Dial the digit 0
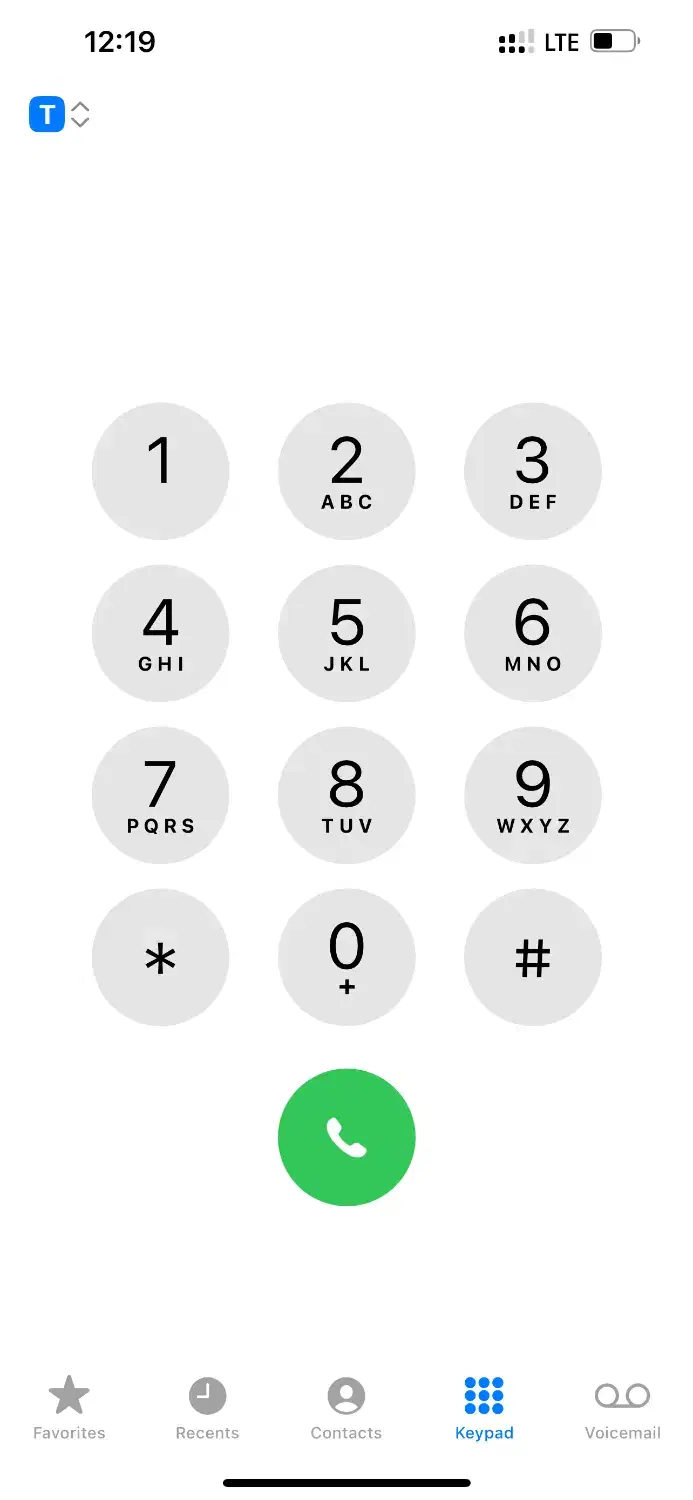The height and width of the screenshot is (1500, 693). tap(346, 958)
